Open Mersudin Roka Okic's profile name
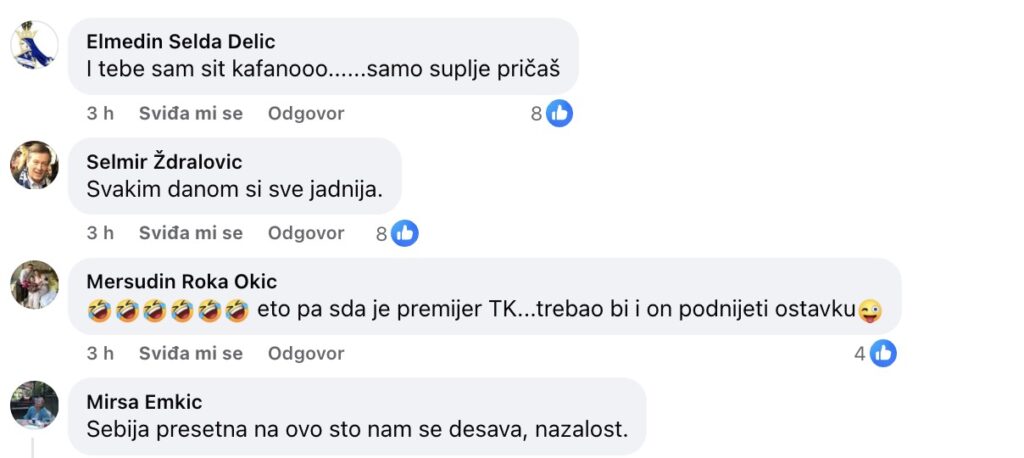Image resolution: width=1024 pixels, height=458 pixels. 182,282
